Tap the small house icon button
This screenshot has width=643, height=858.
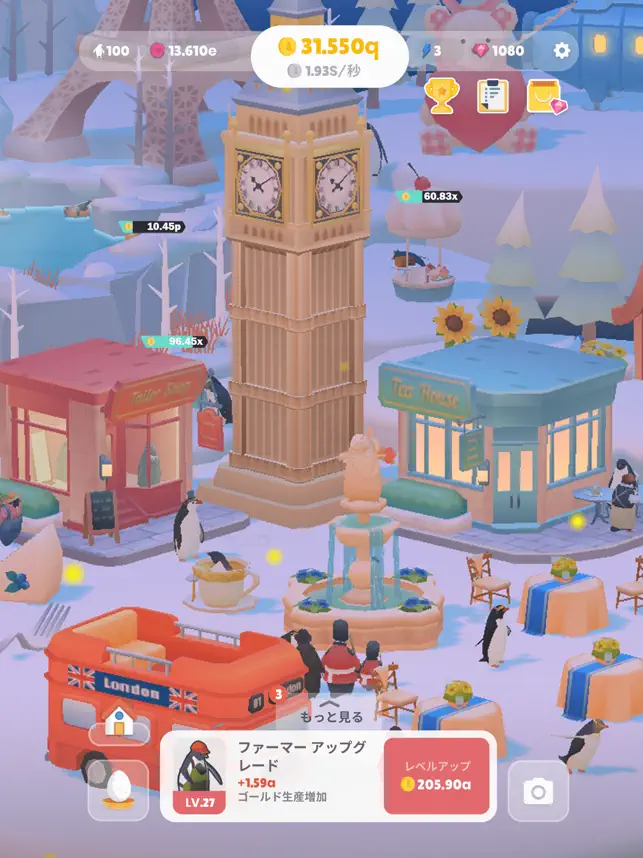click(x=119, y=721)
